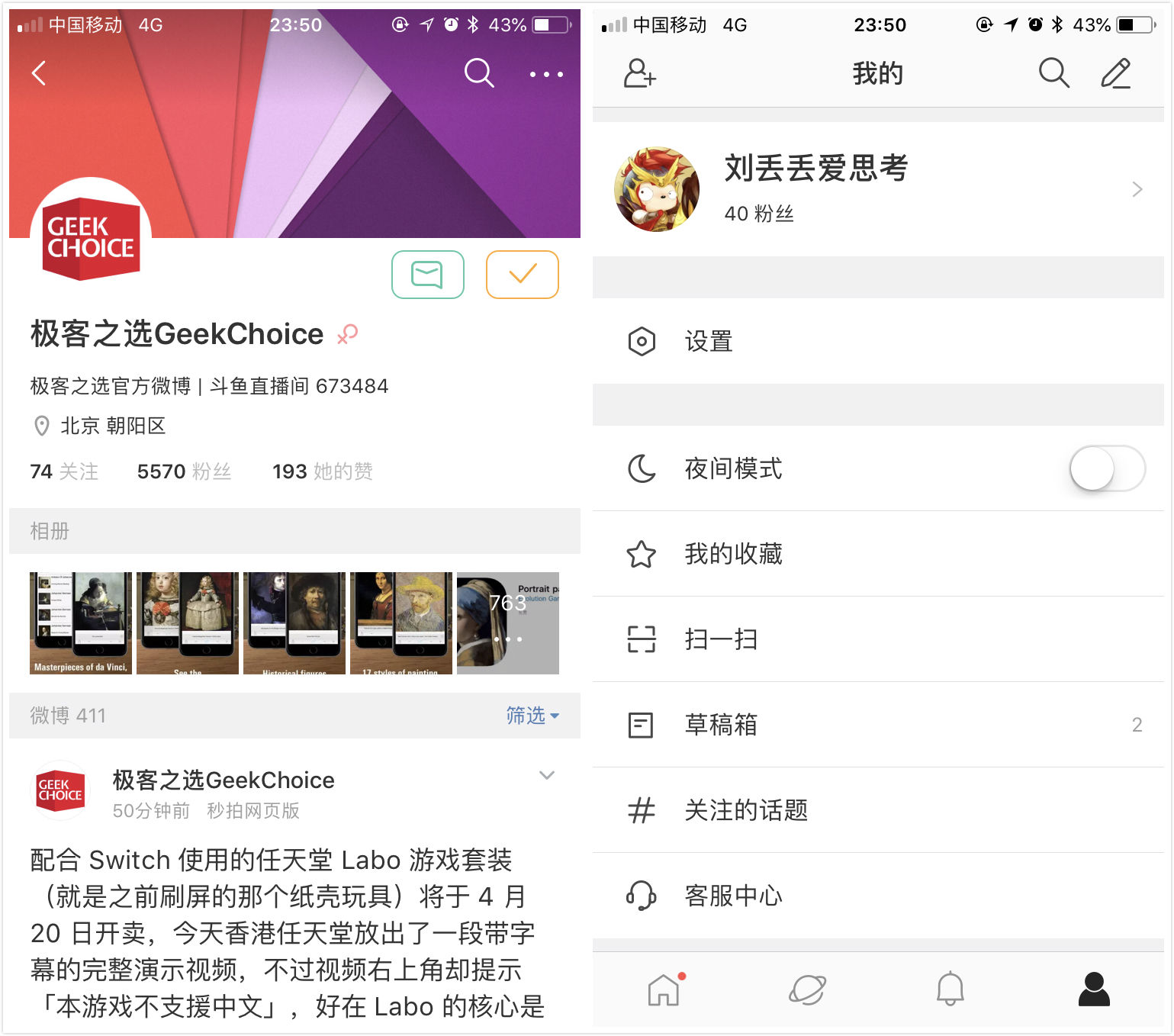1174x1036 pixels.
Task: Go back from the GeekChoice profile
Action: pyautogui.click(x=39, y=73)
